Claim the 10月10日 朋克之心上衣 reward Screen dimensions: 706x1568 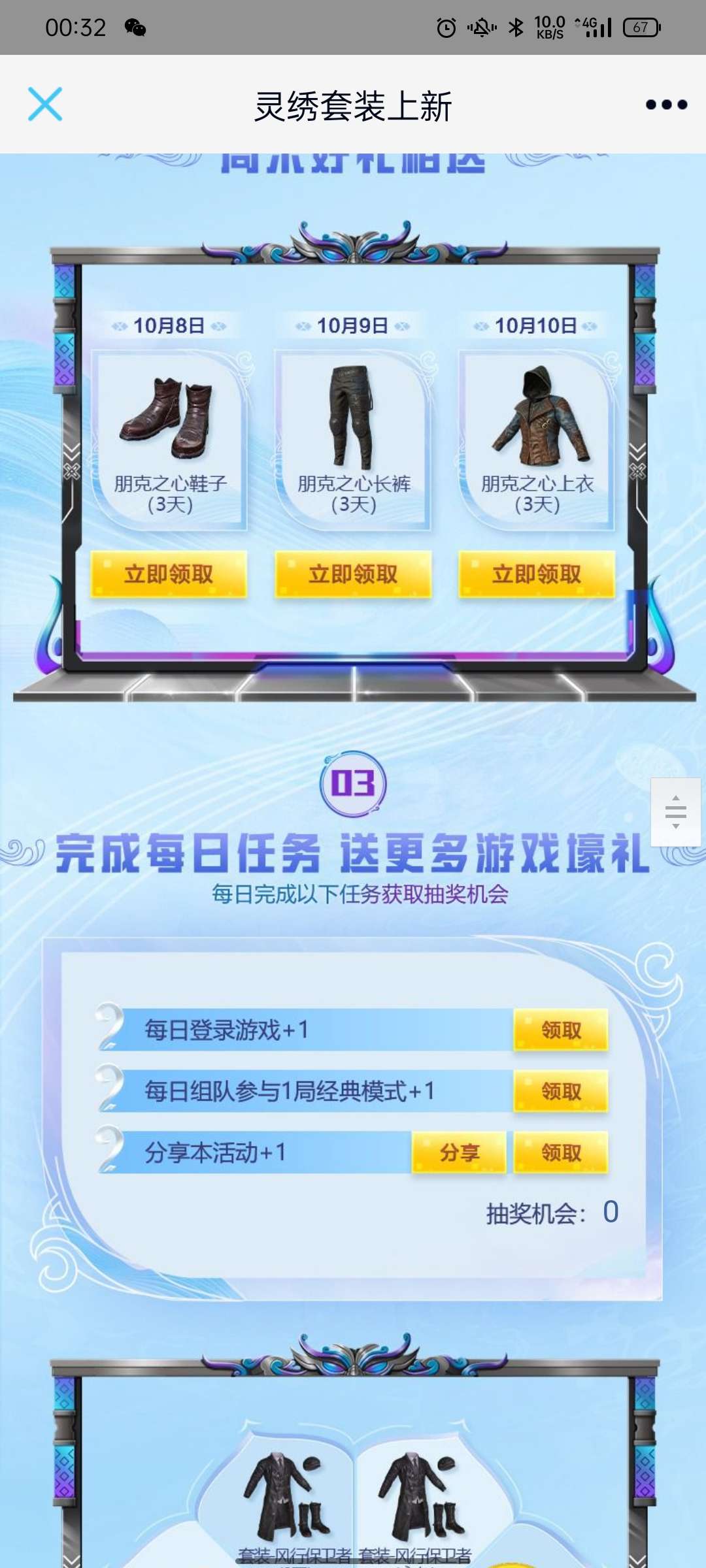point(537,574)
